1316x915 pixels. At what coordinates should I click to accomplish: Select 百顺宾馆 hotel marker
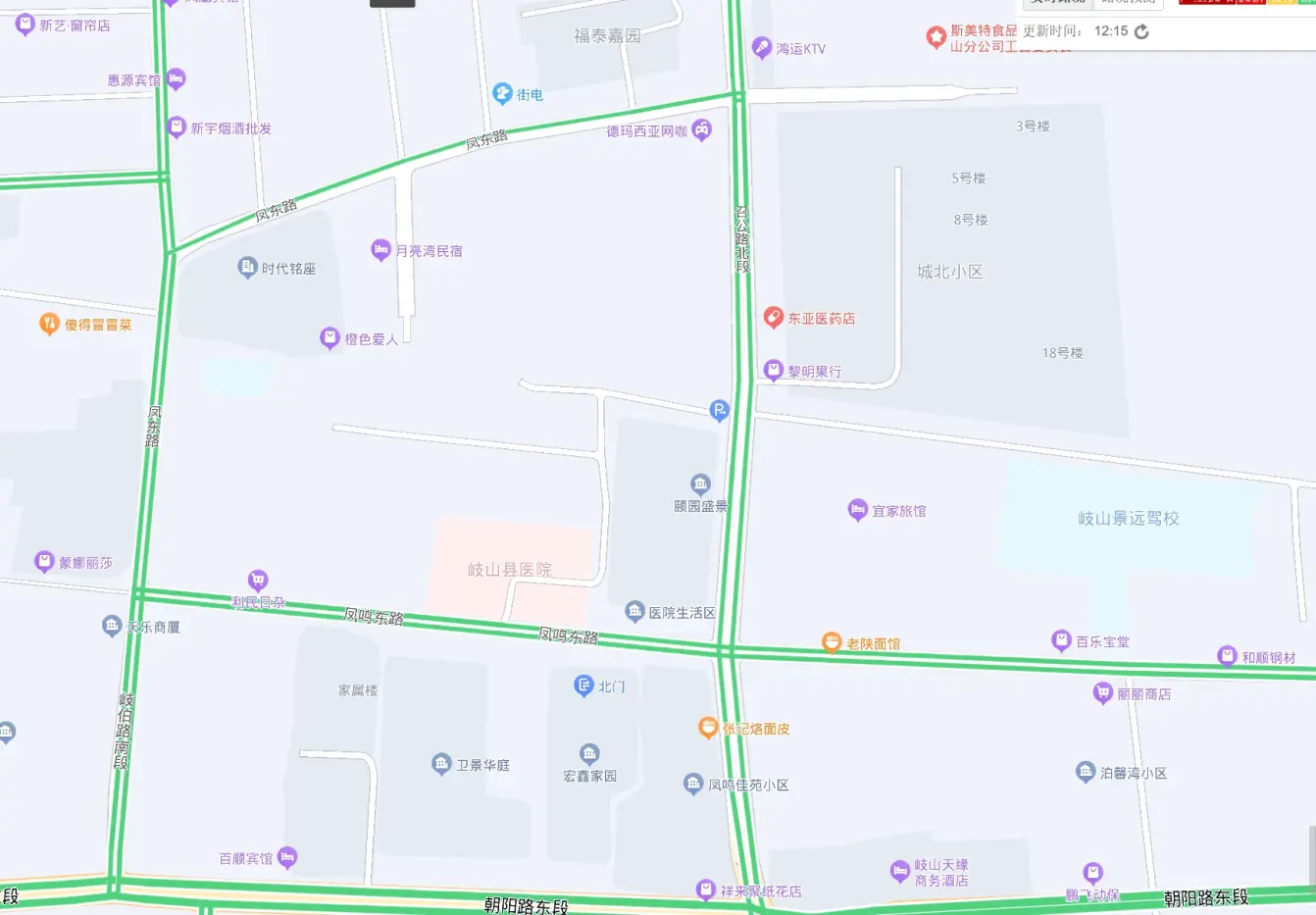(x=286, y=858)
